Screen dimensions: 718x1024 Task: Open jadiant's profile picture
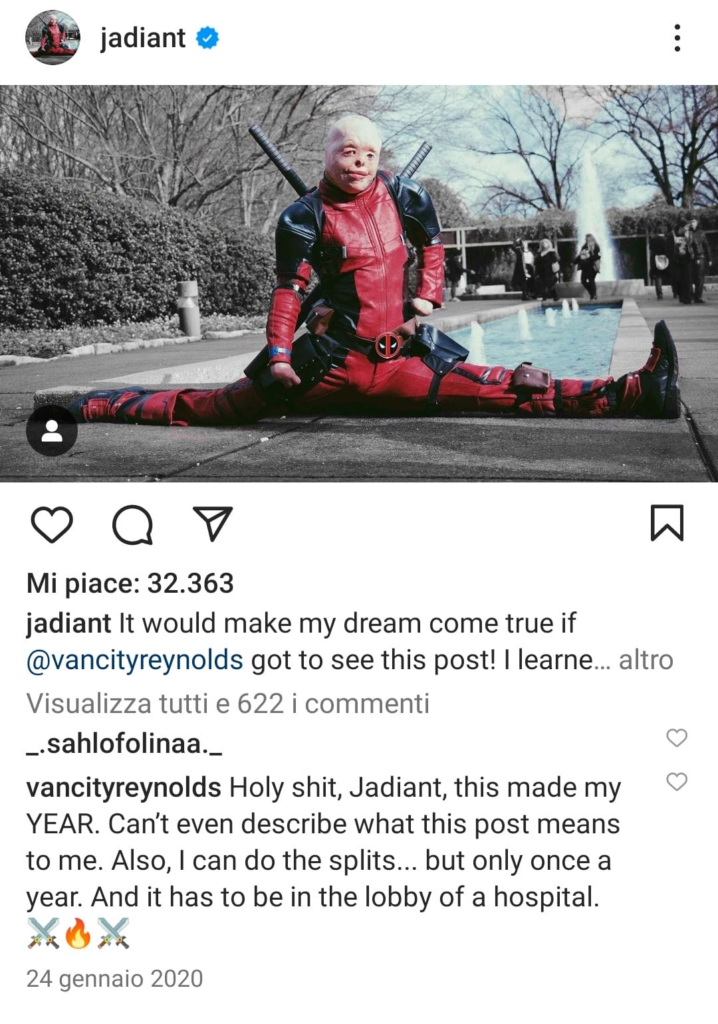[x=52, y=39]
